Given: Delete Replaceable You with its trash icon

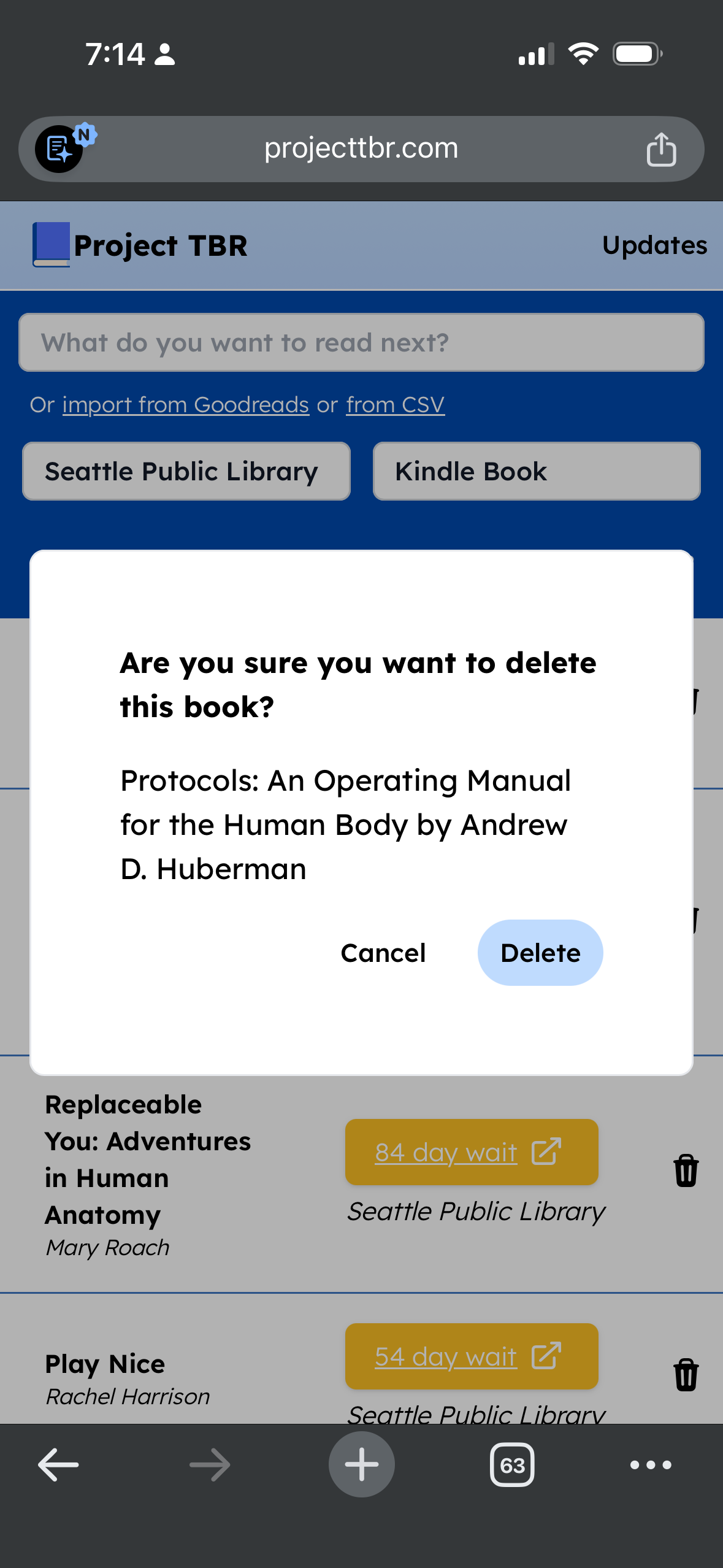Looking at the screenshot, I should coord(686,1170).
